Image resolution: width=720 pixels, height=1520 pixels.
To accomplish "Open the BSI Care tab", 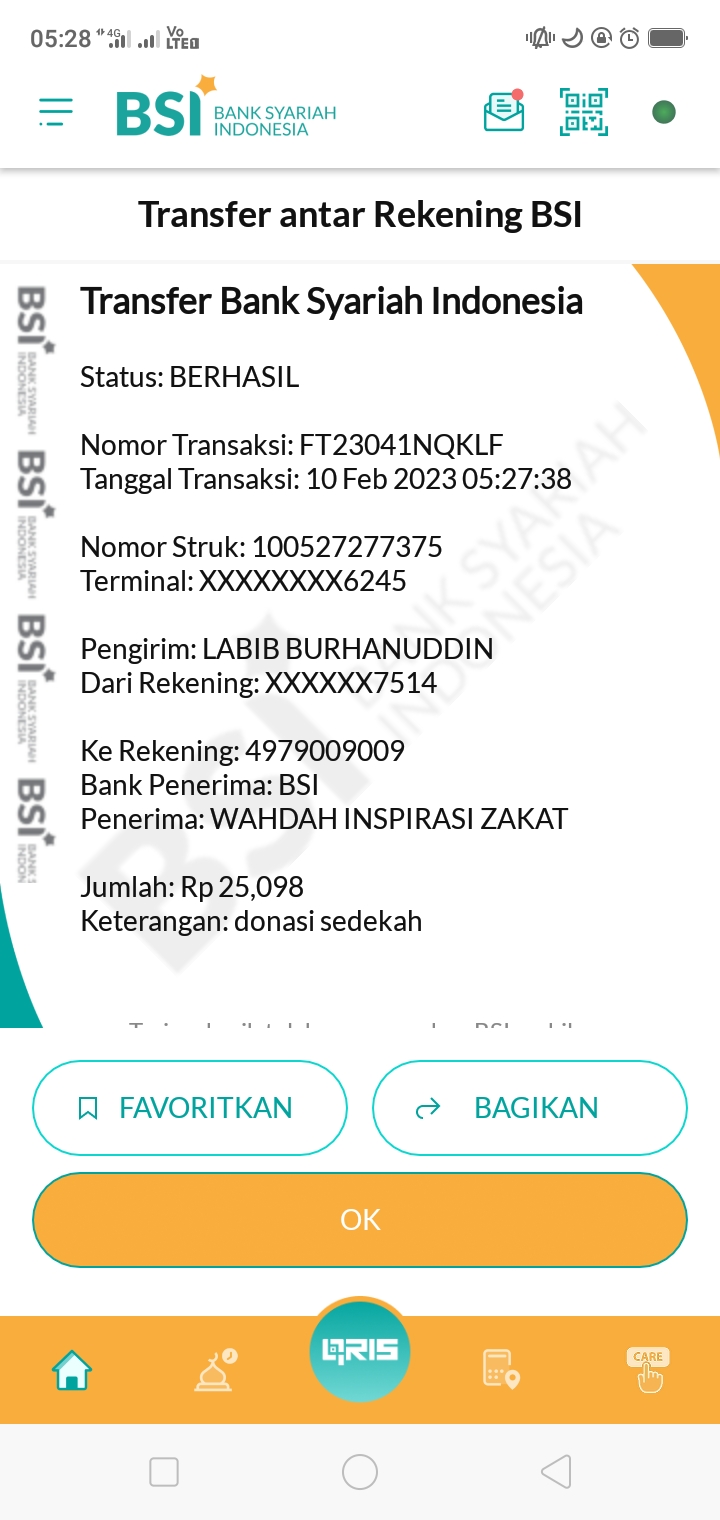I will [x=648, y=1370].
